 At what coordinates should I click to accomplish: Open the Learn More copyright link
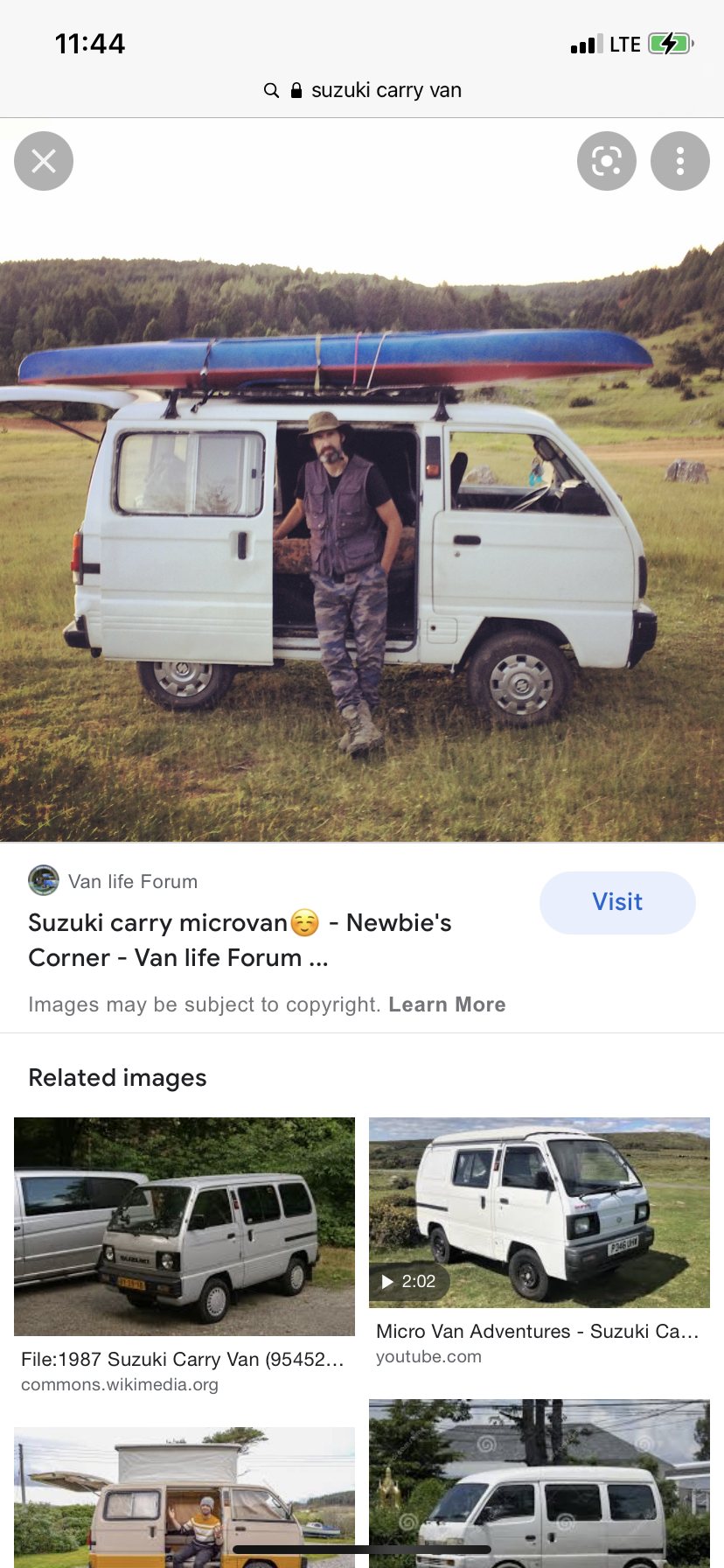point(447,1004)
